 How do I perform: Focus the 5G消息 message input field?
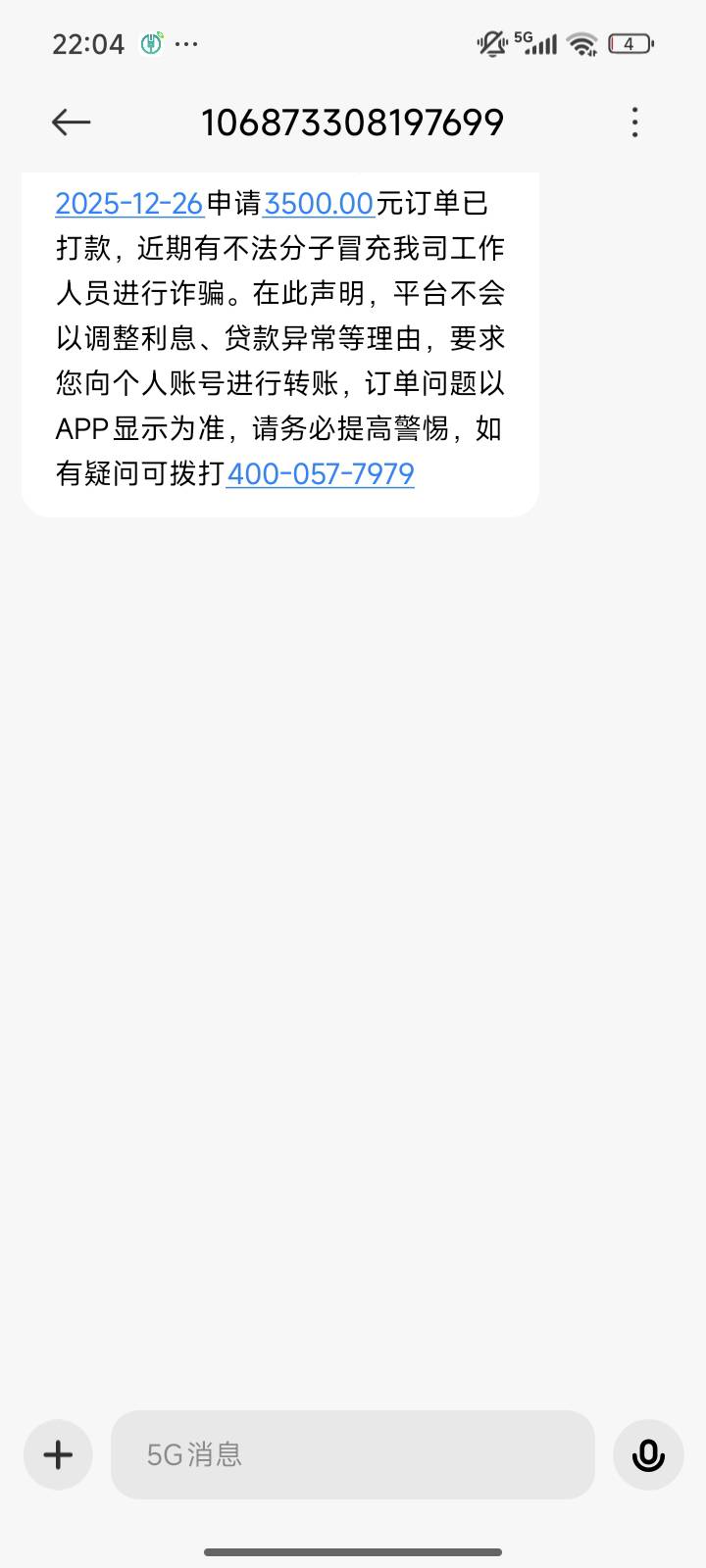coord(353,1454)
